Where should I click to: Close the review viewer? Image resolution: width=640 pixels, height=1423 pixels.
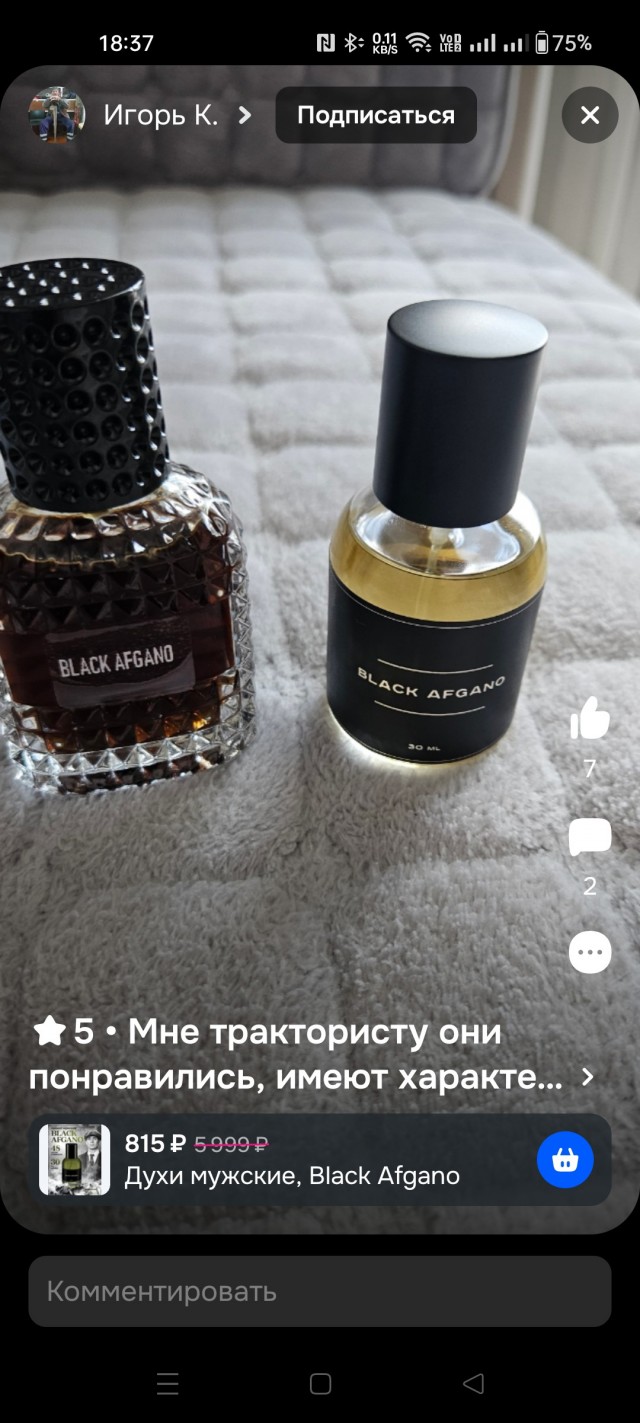click(x=590, y=116)
